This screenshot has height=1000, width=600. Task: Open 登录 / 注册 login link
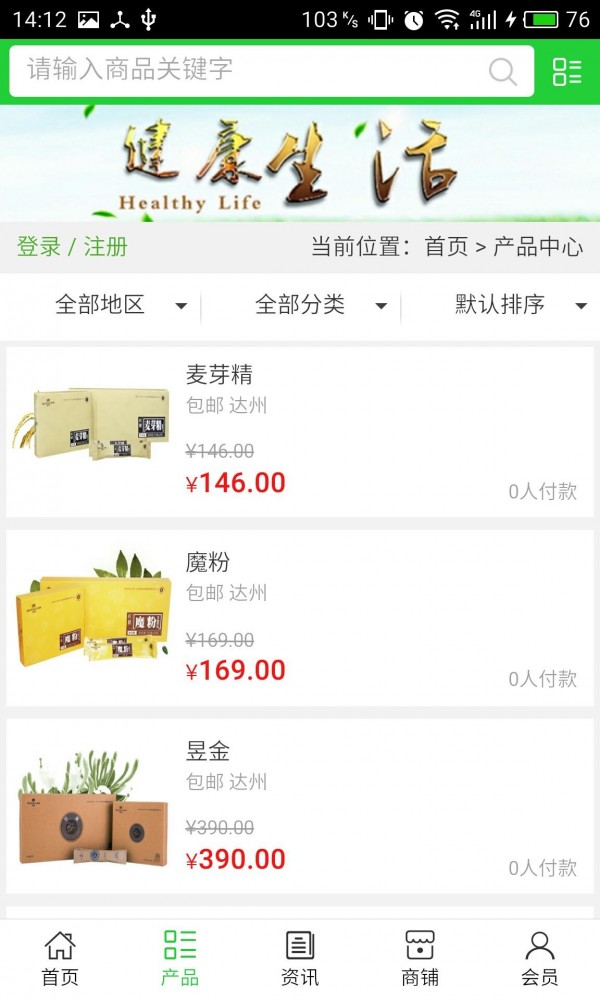pos(72,247)
